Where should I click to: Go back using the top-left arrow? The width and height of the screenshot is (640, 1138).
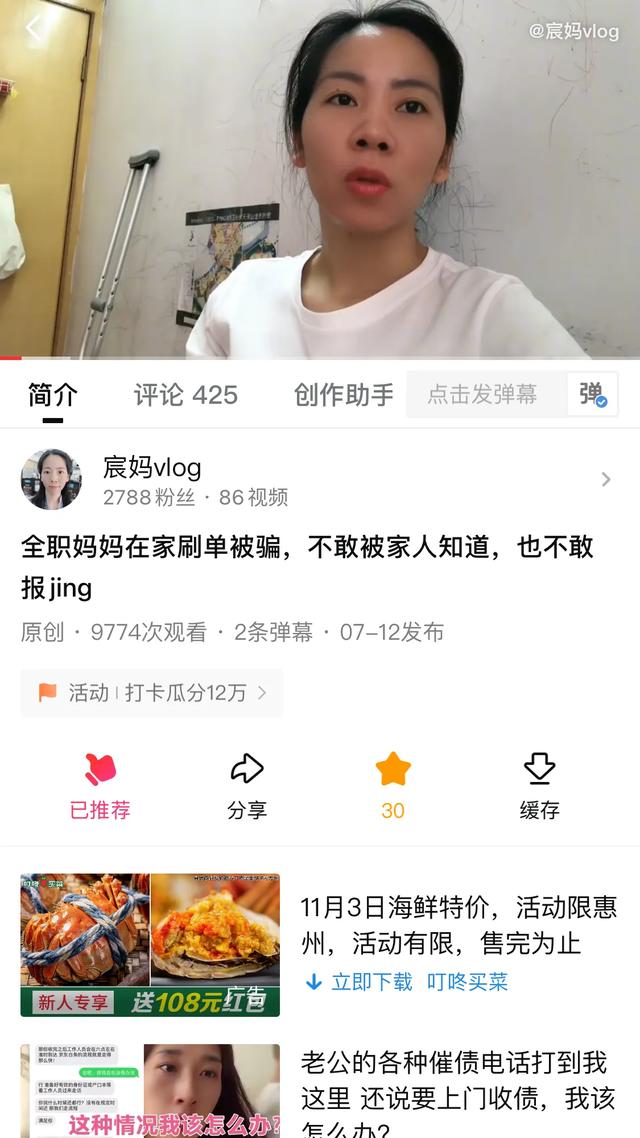(x=33, y=28)
